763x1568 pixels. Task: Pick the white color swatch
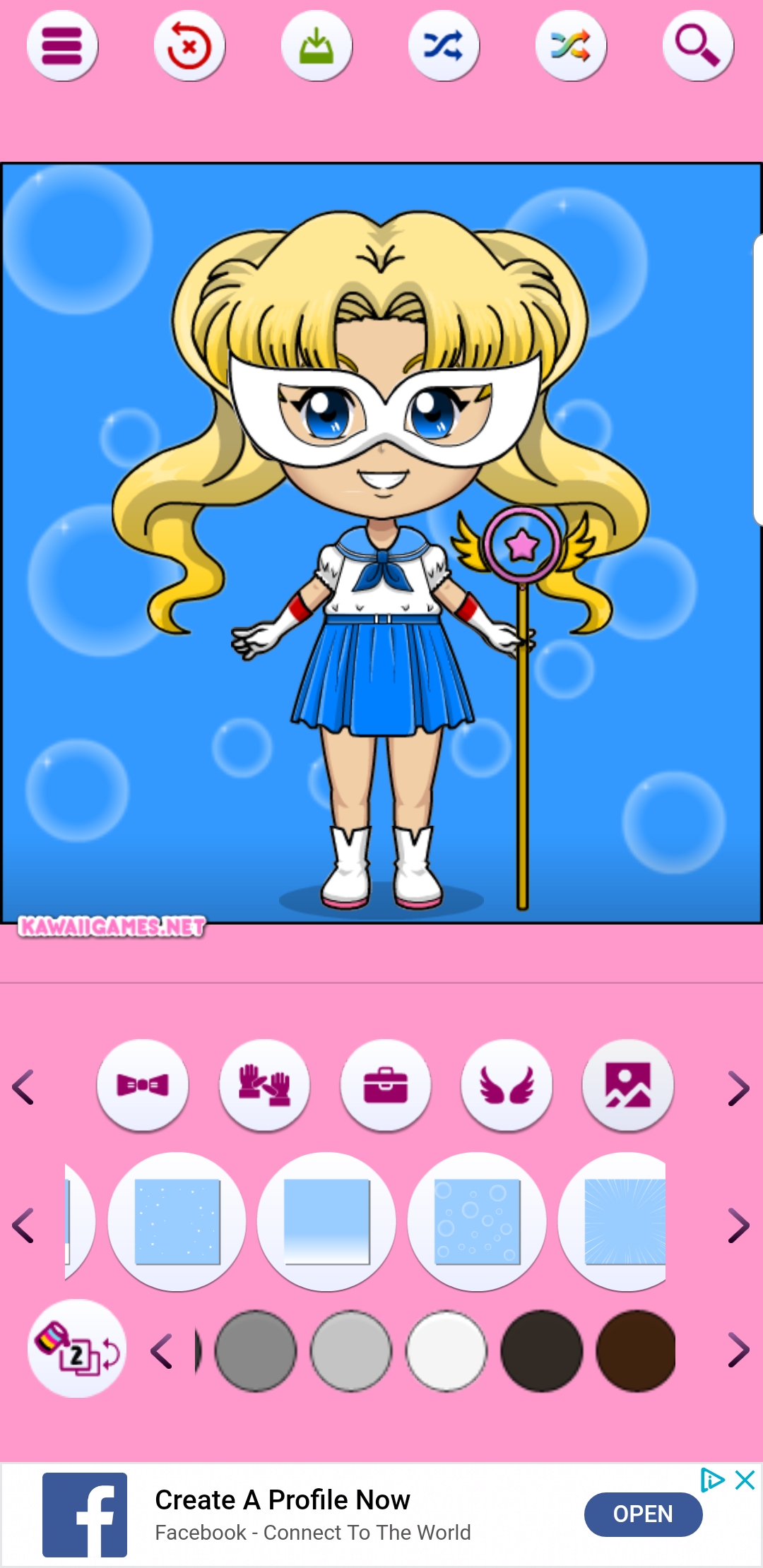(x=446, y=1351)
